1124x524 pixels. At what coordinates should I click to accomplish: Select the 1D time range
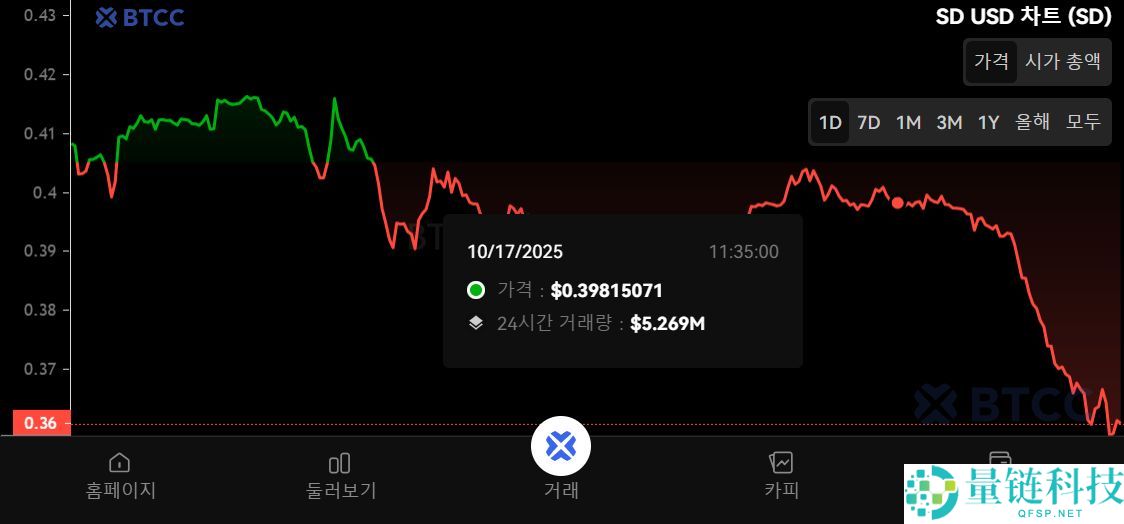pos(830,122)
